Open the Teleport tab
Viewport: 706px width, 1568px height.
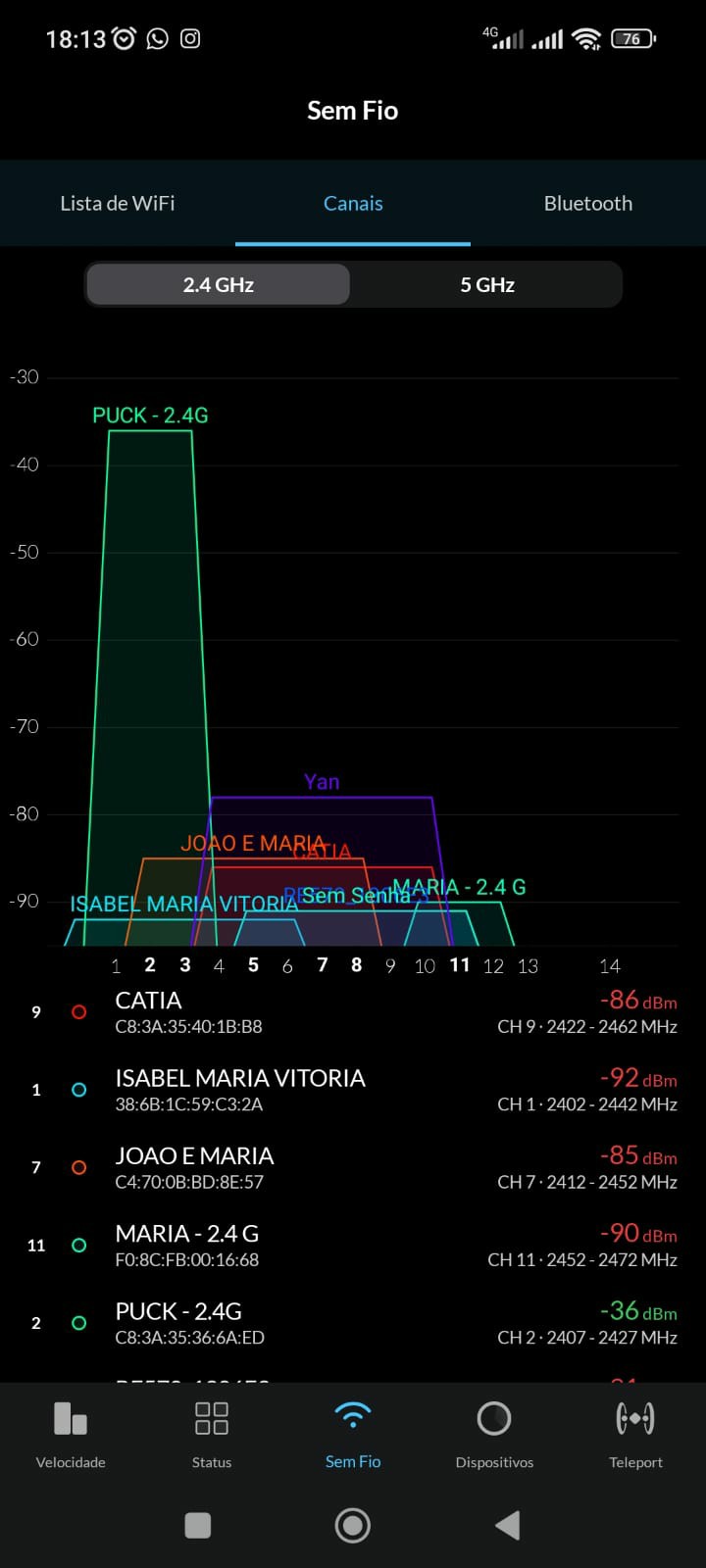(x=635, y=1435)
